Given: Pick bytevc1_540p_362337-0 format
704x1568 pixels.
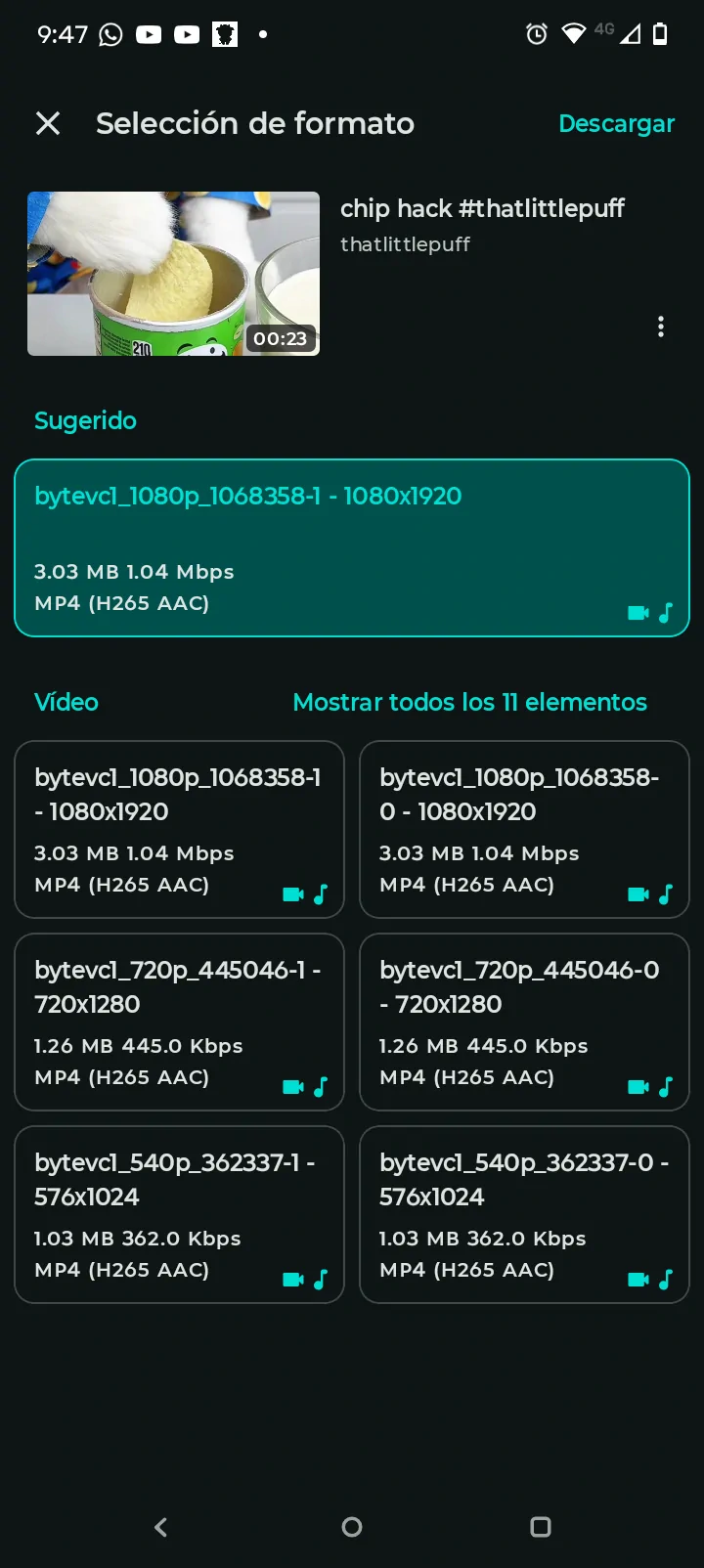Looking at the screenshot, I should coord(524,1214).
